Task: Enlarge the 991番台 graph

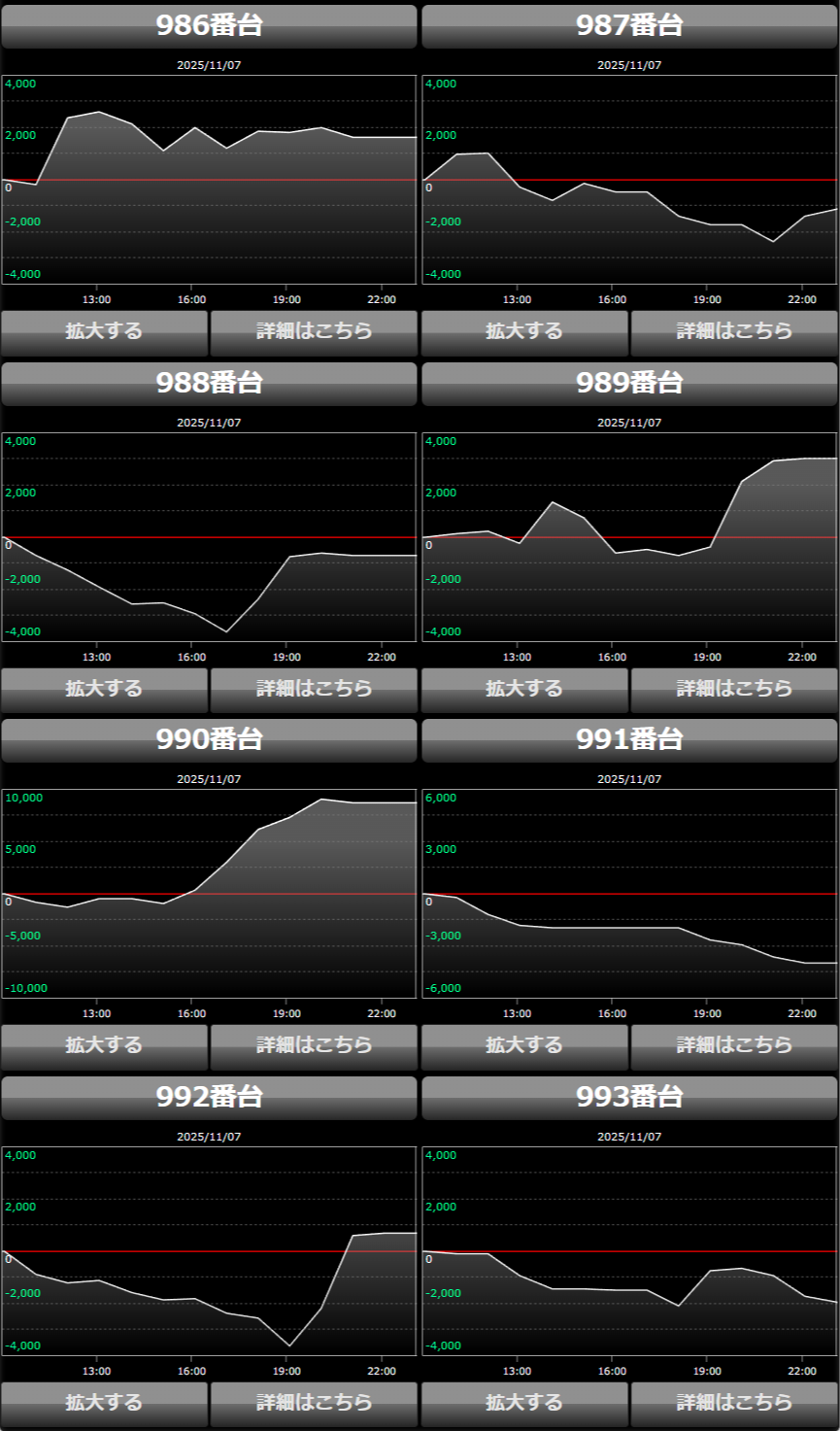Action: pos(524,1046)
